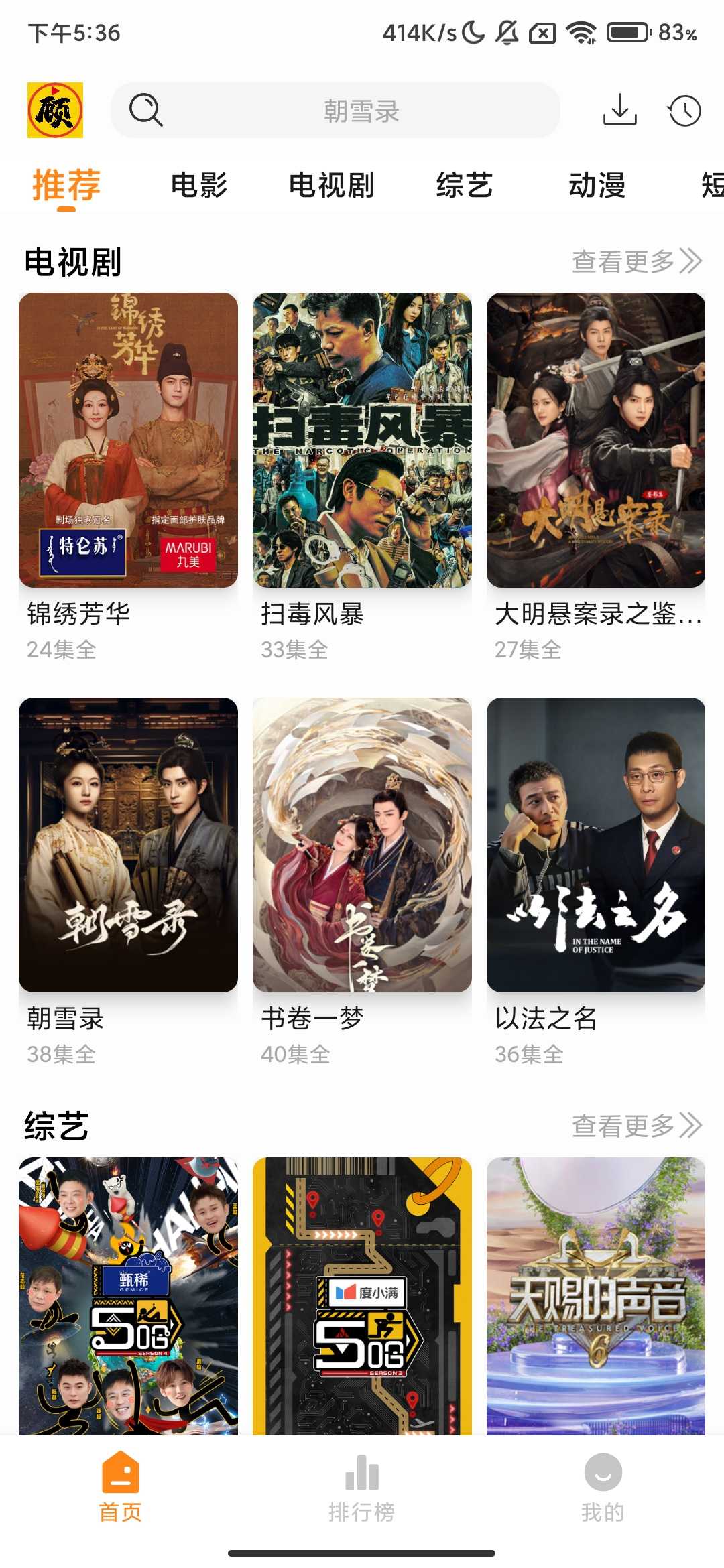View more in the 电视剧 section

(636, 261)
